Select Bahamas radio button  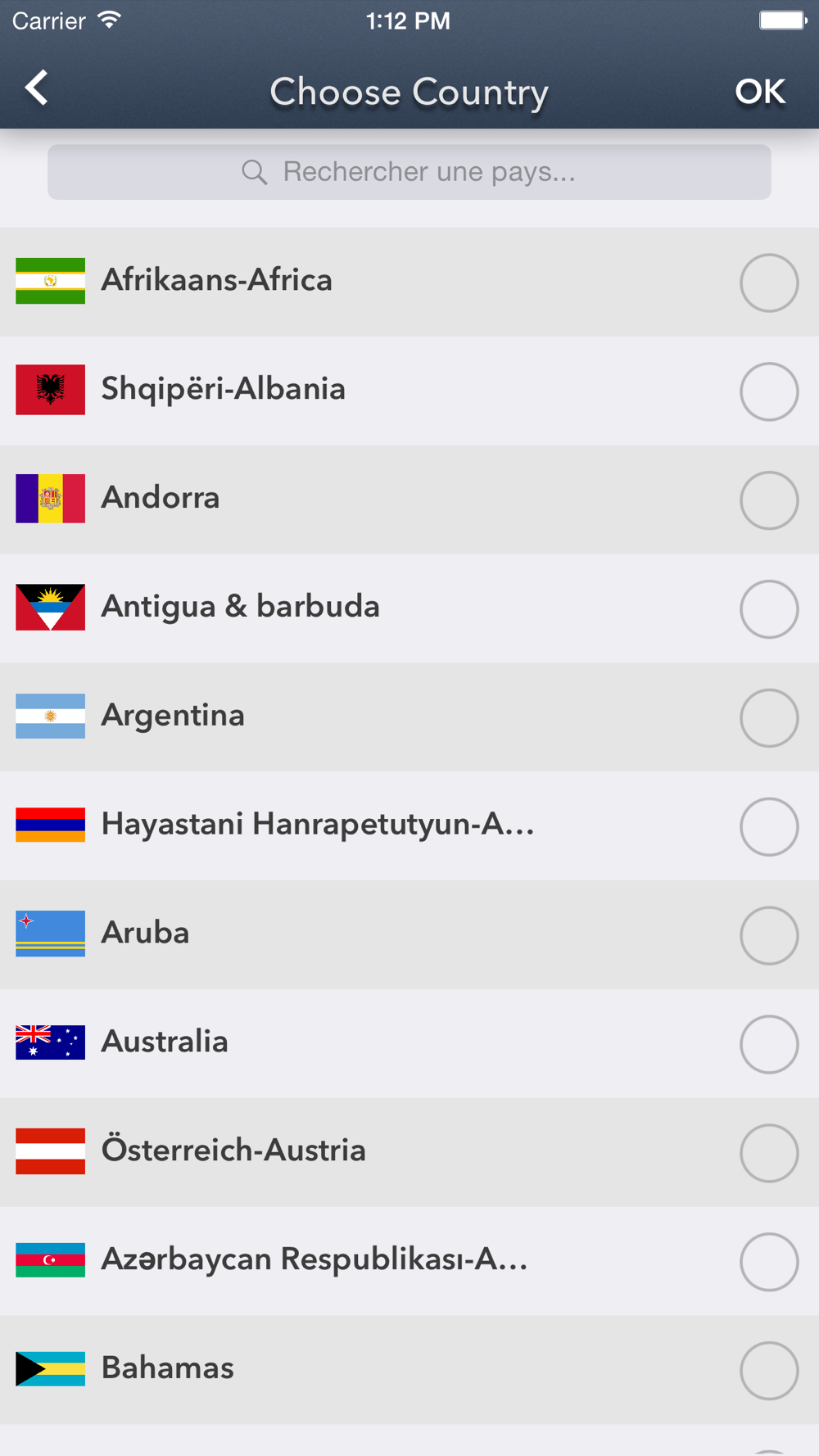click(x=768, y=1370)
